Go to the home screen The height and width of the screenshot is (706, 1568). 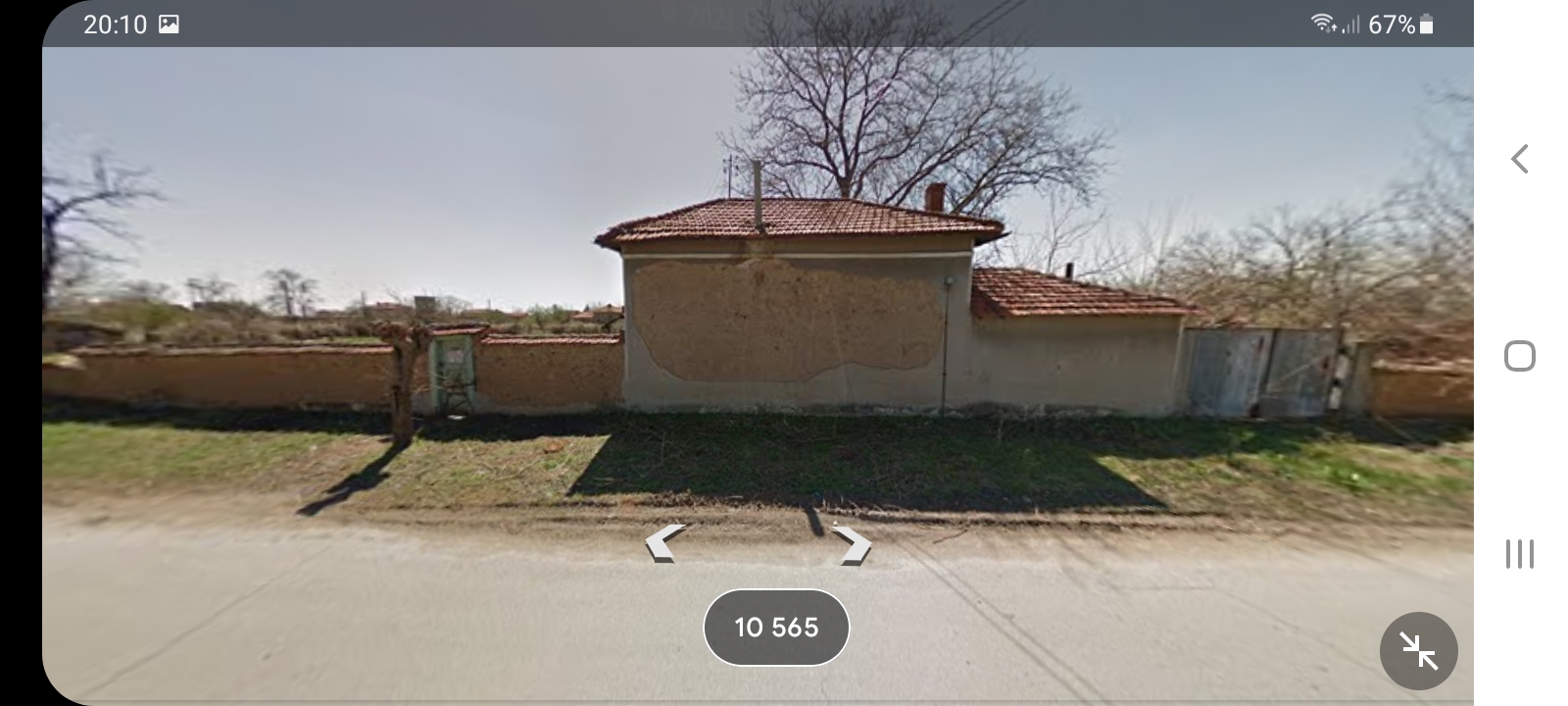pyautogui.click(x=1520, y=356)
